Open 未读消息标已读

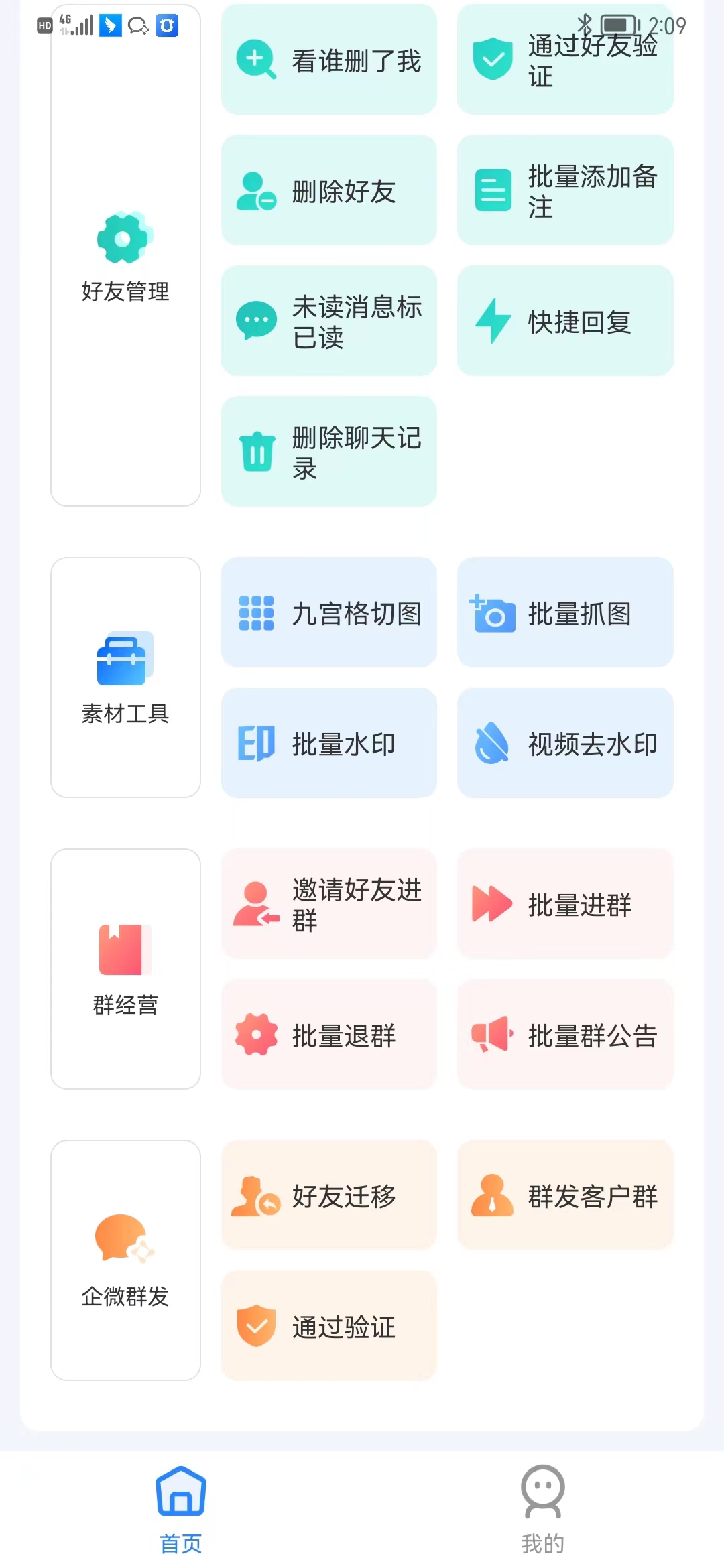tap(329, 321)
